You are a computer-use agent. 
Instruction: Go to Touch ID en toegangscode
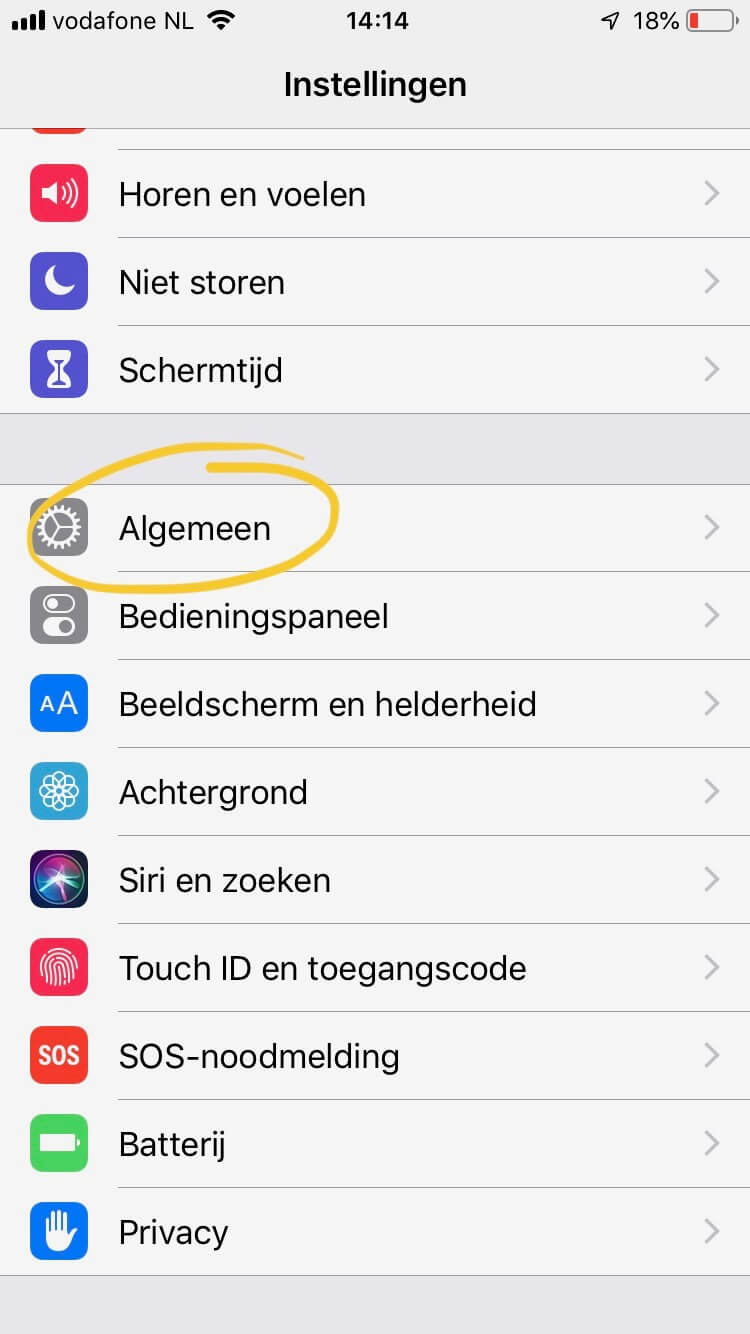pos(375,968)
